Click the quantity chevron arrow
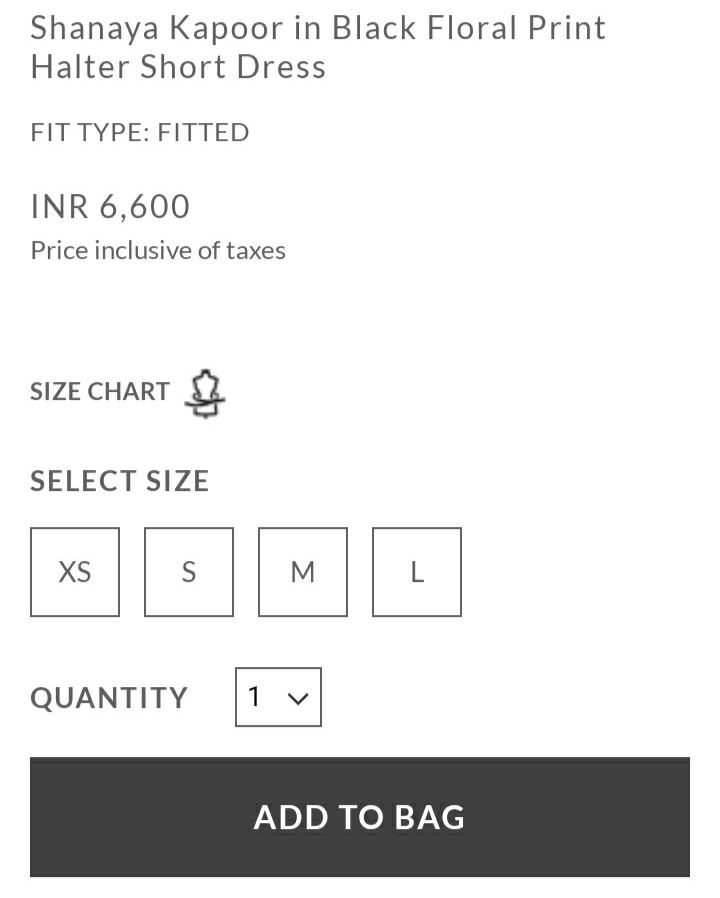720x898 pixels. [x=297, y=697]
